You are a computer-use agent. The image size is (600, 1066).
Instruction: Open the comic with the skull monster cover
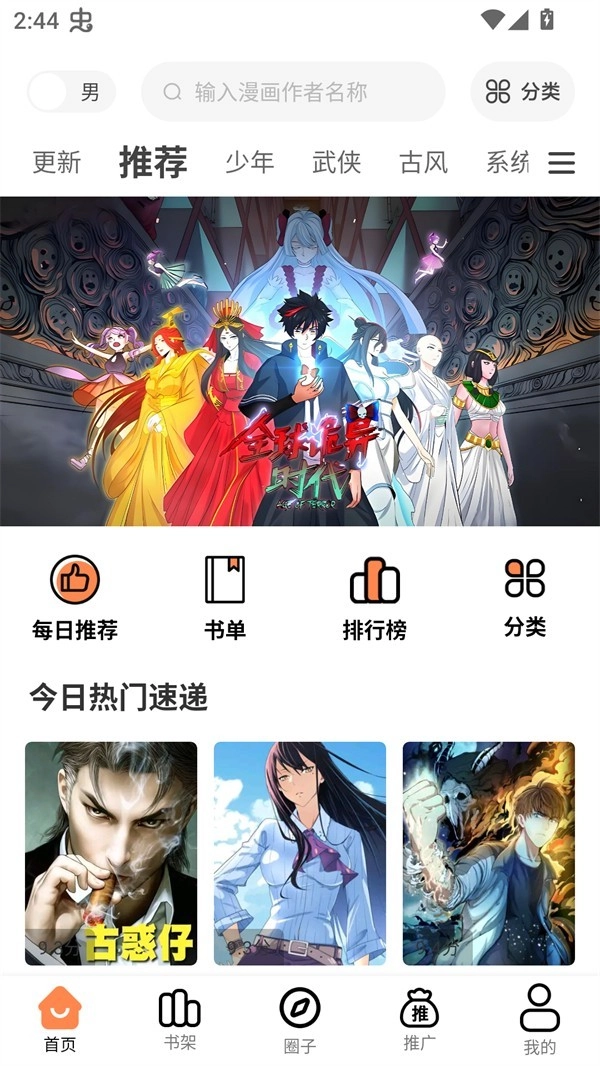(488, 853)
